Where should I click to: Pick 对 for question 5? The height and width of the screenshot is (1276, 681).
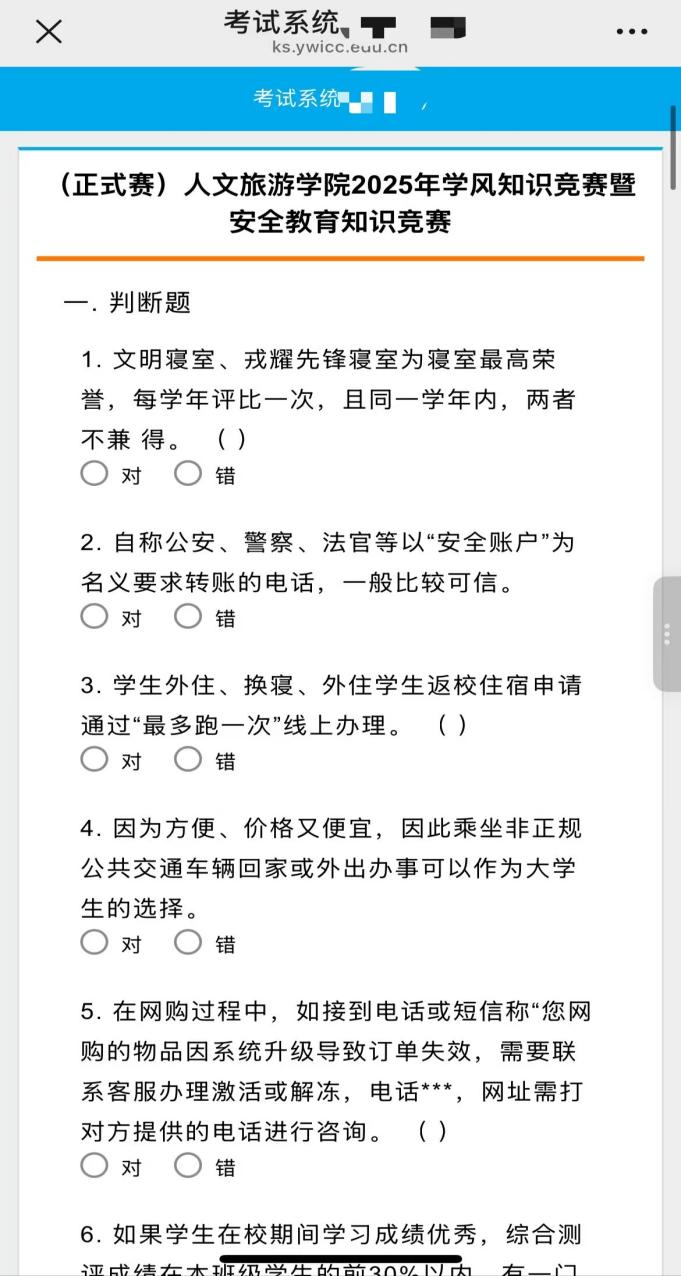click(95, 1165)
